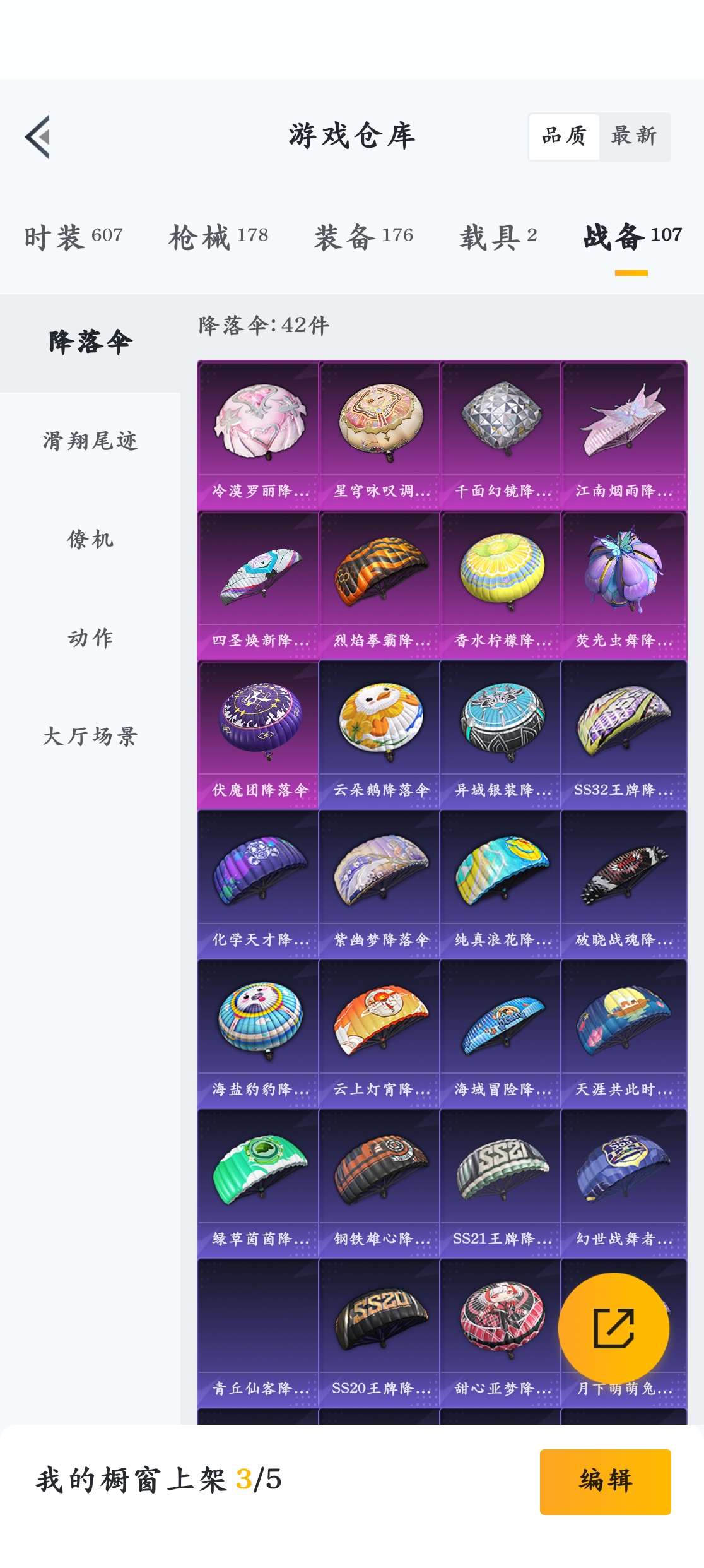Open the 滑翔尾迹 category
Viewport: 704px width, 1568px height.
coord(90,441)
